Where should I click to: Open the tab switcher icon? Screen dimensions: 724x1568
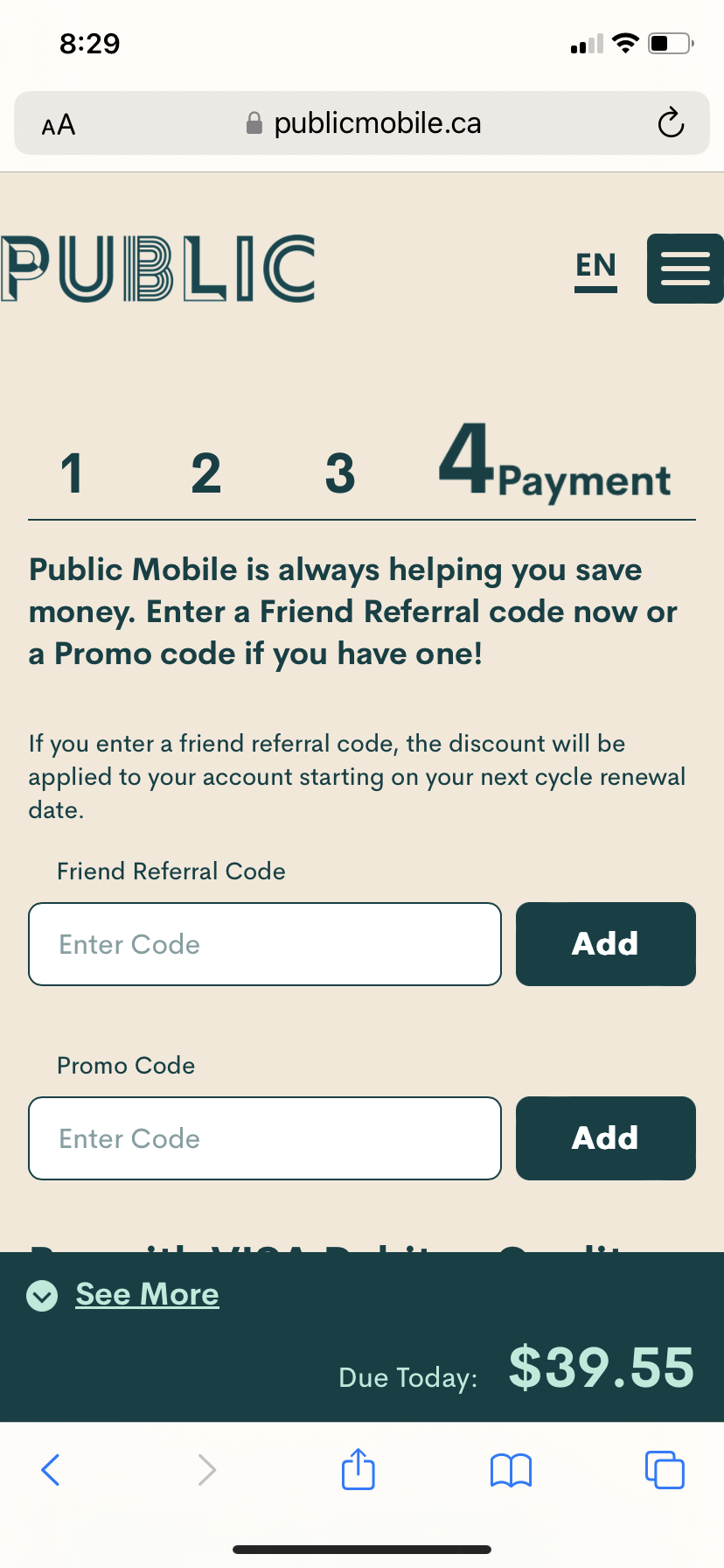(x=665, y=1470)
